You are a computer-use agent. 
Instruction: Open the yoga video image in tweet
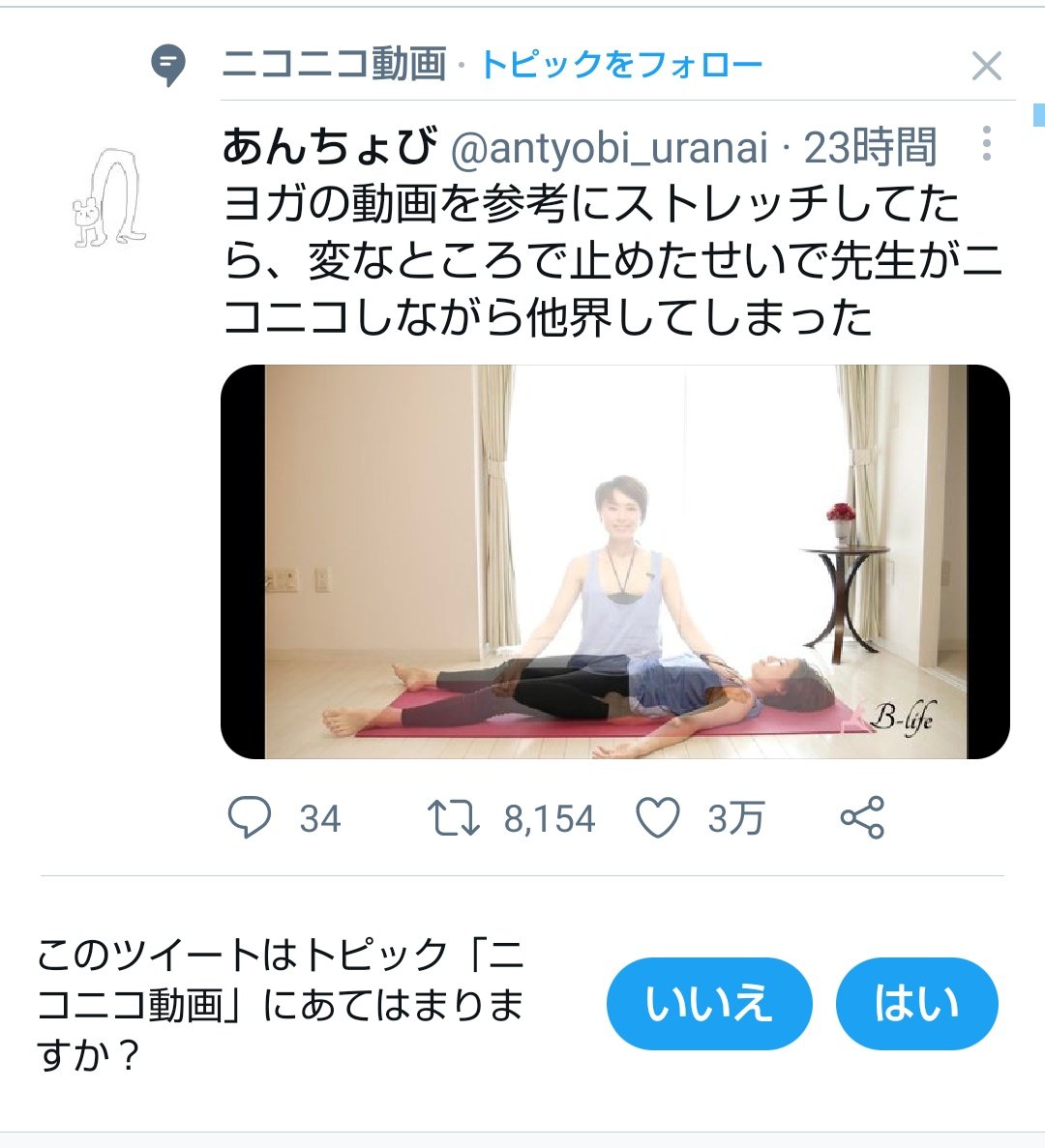click(x=615, y=562)
